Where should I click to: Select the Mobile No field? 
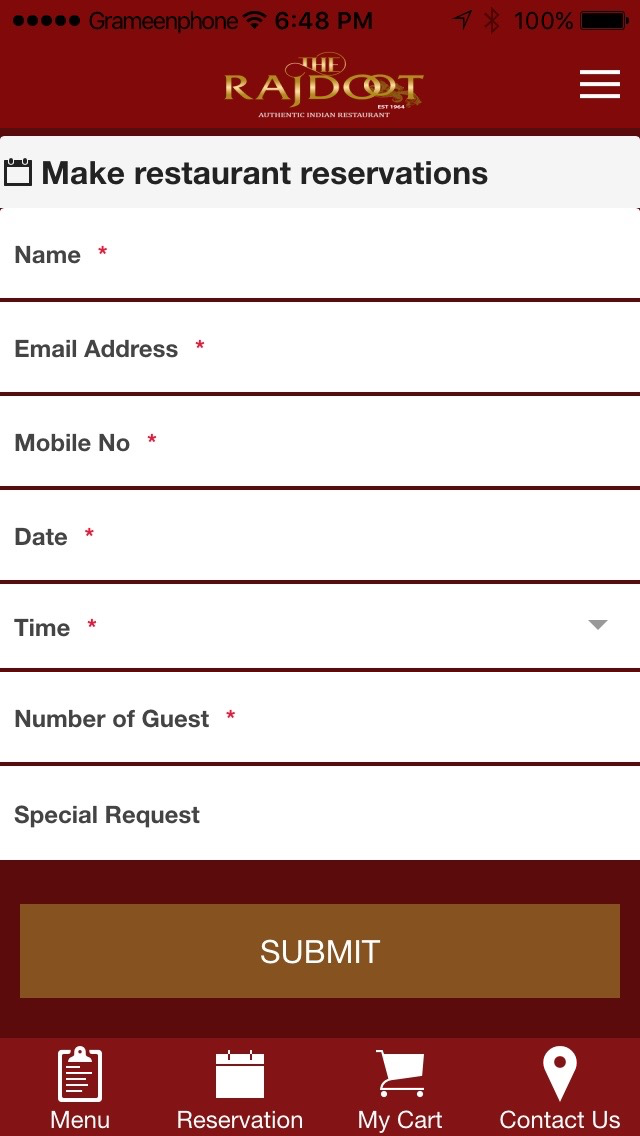[x=320, y=443]
